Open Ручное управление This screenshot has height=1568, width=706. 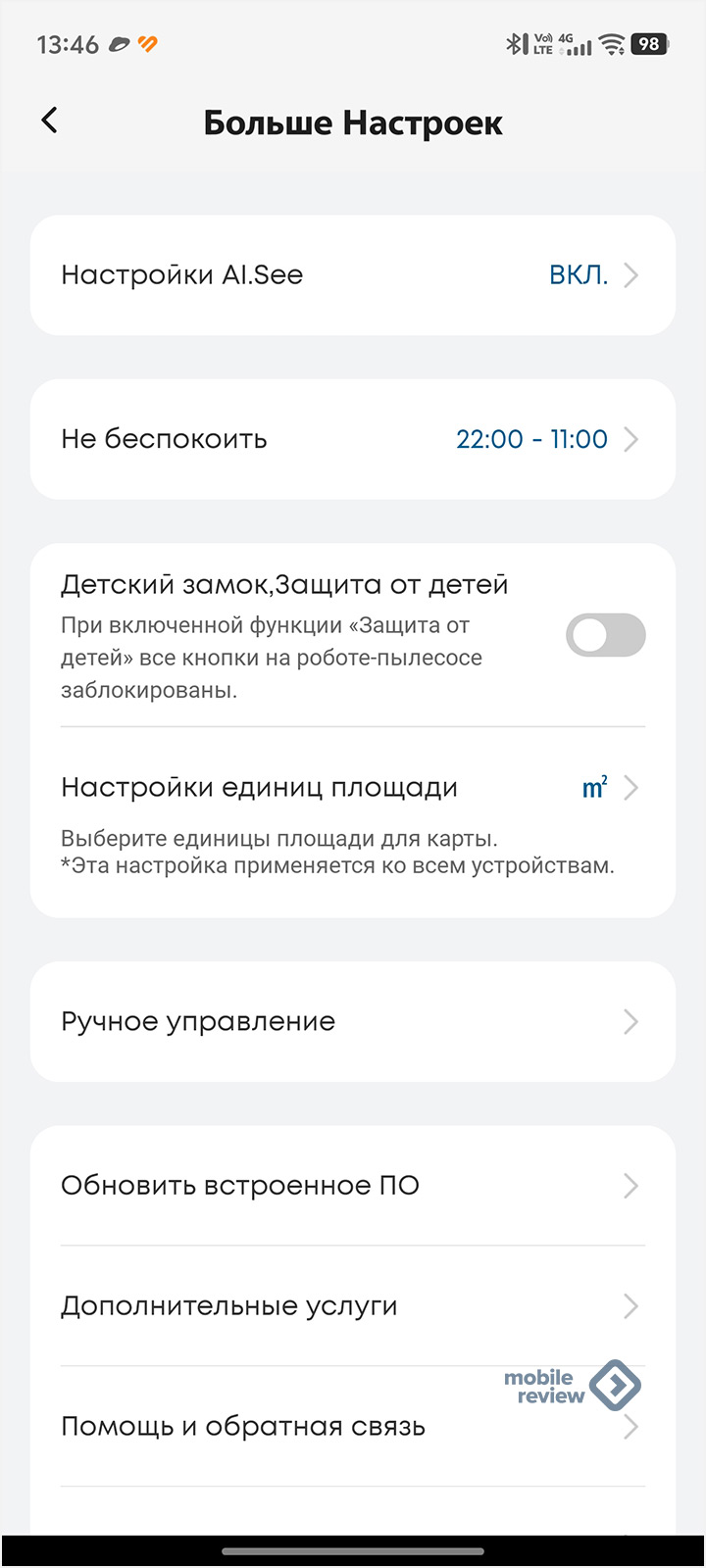coord(353,1021)
